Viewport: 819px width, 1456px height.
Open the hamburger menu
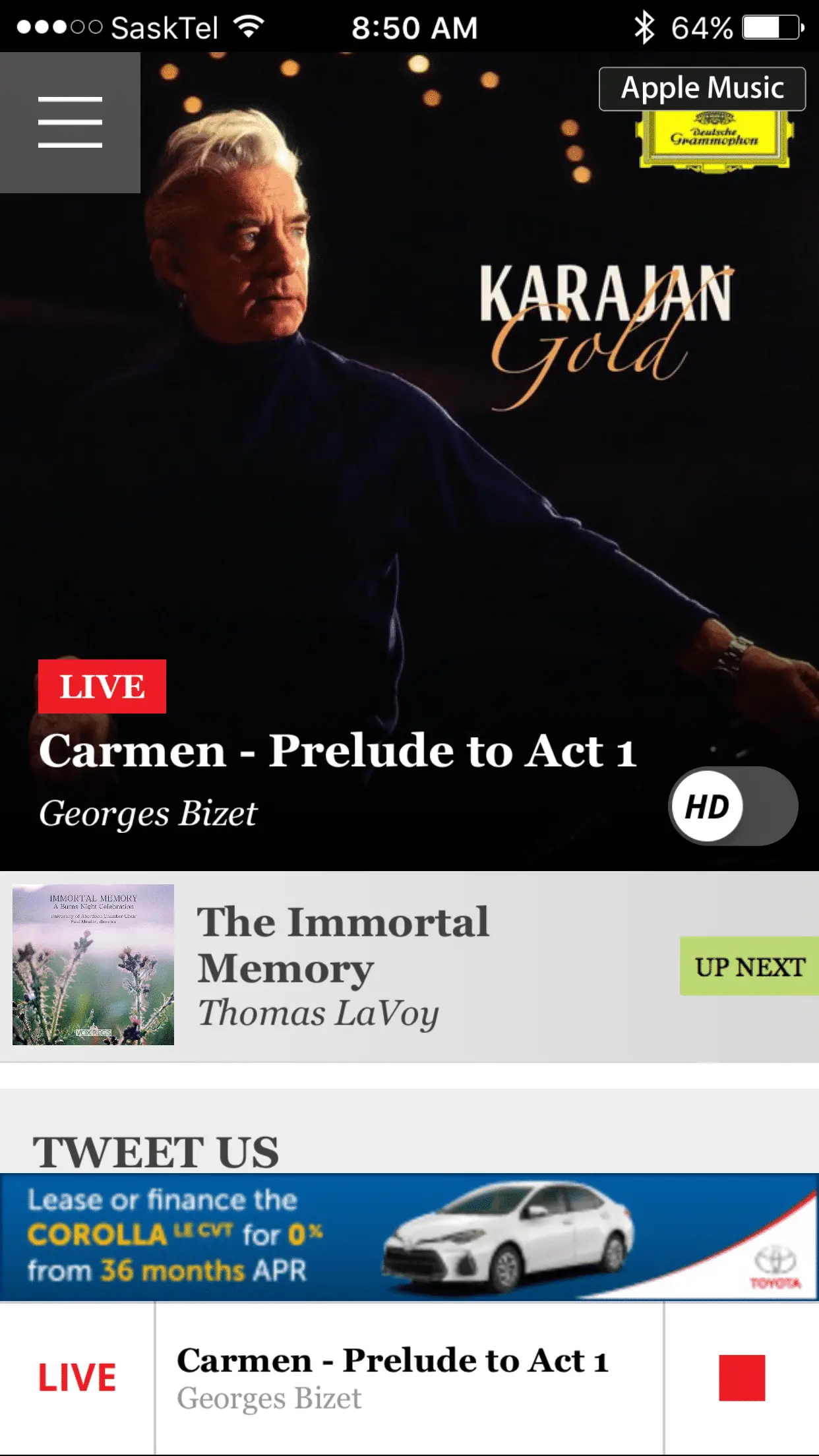[x=70, y=123]
